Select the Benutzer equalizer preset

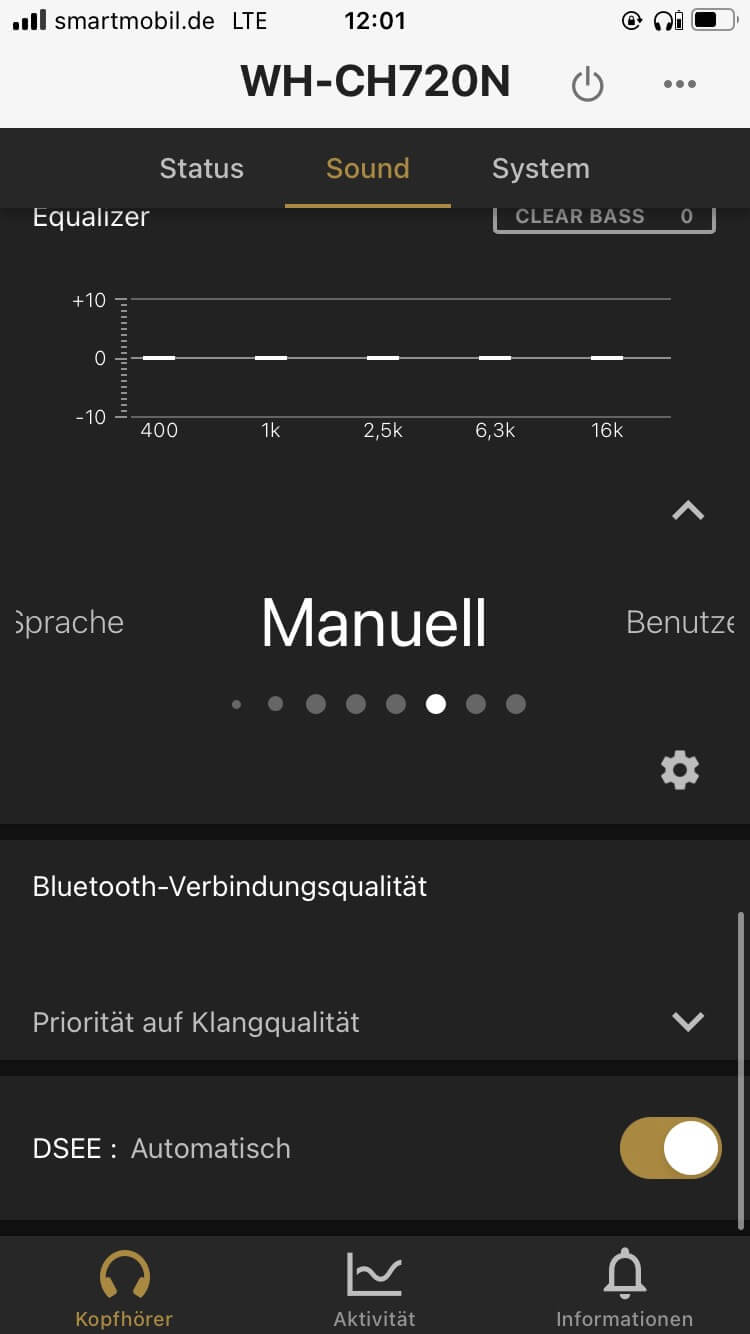pos(680,622)
